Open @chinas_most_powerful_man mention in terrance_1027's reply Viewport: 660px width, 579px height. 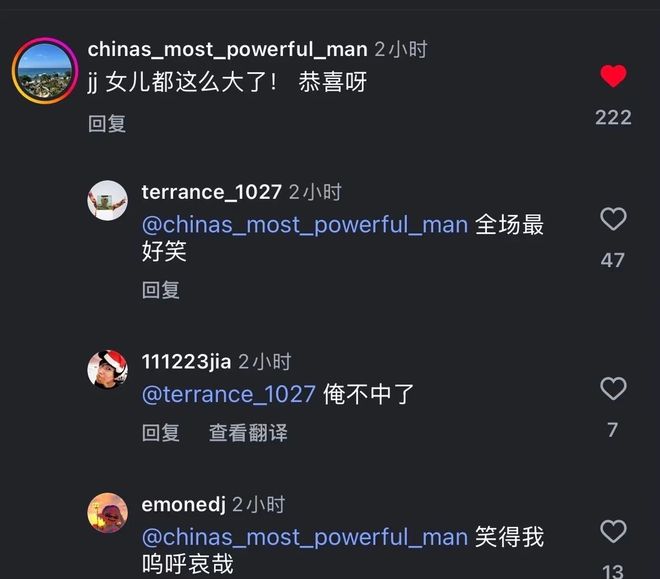(x=305, y=224)
